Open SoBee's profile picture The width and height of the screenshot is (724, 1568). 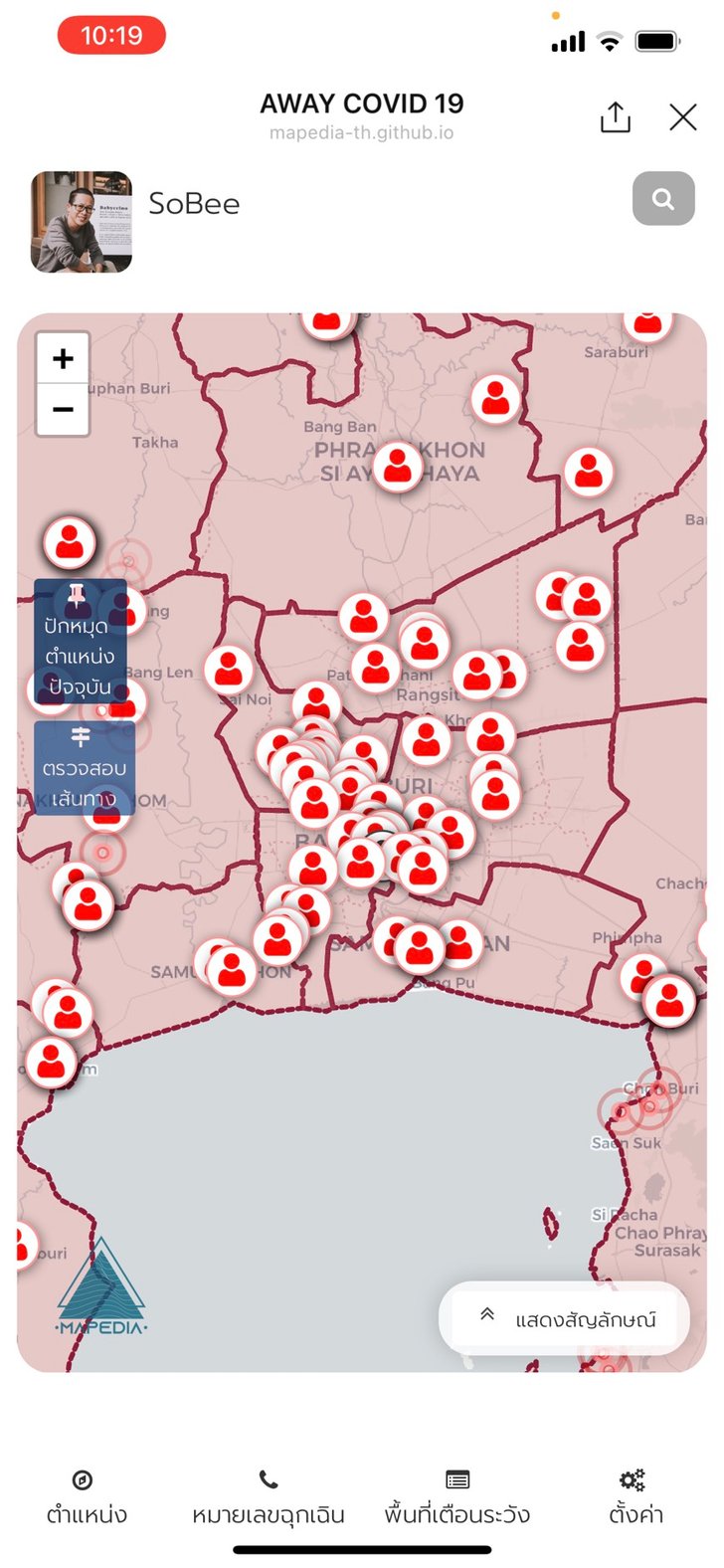[x=82, y=222]
